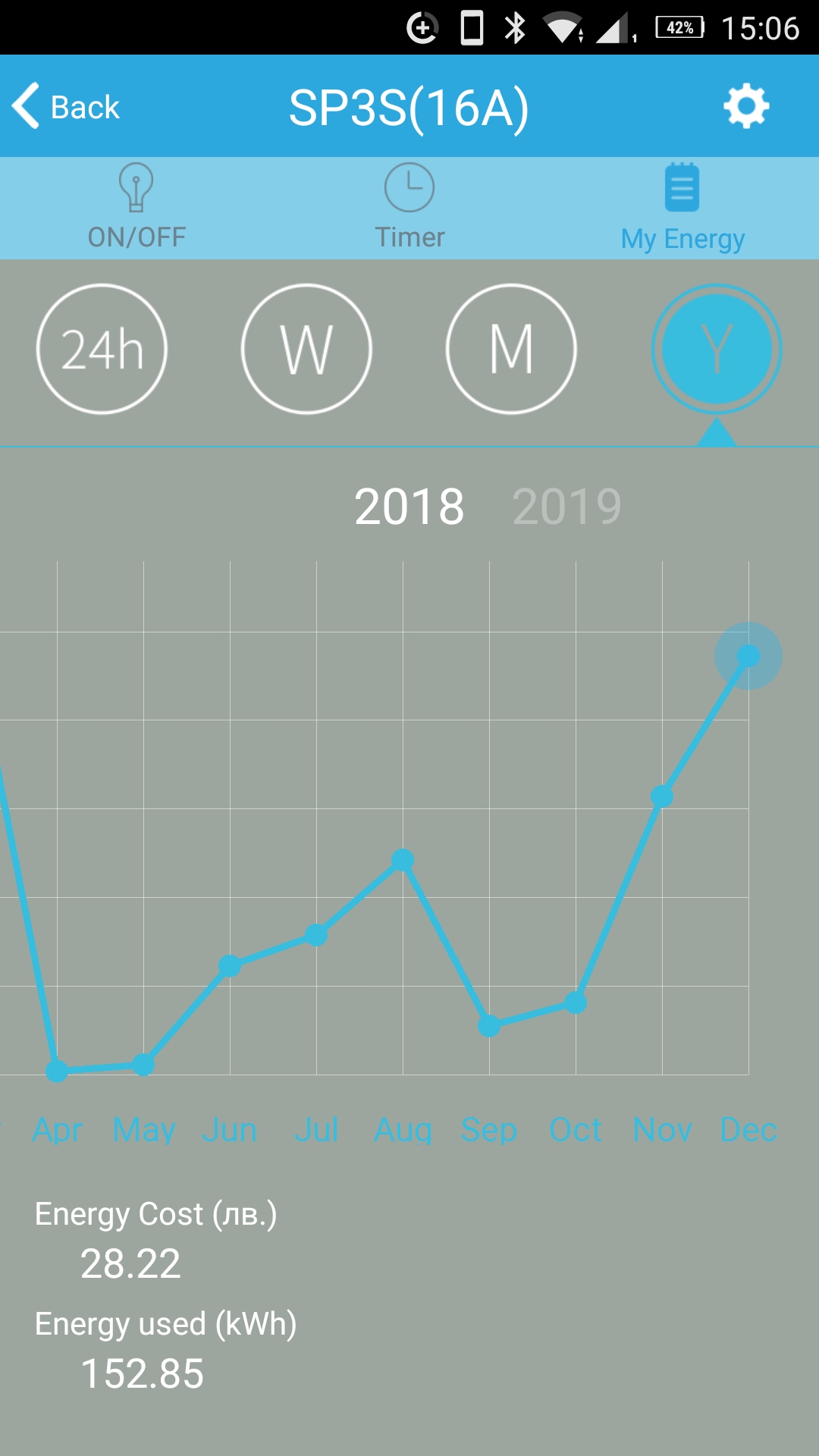Select the Sep data point on chart

[x=489, y=1026]
